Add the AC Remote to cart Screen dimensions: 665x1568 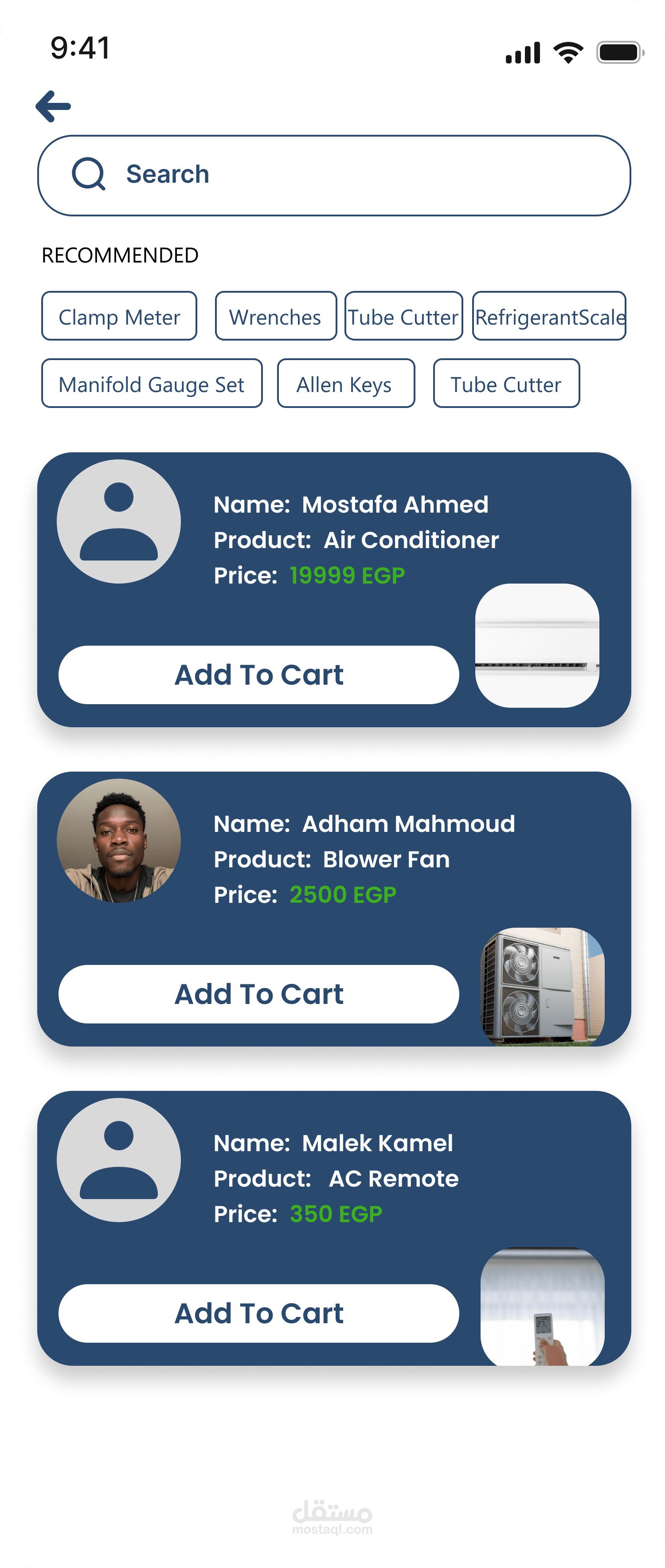tap(258, 1313)
